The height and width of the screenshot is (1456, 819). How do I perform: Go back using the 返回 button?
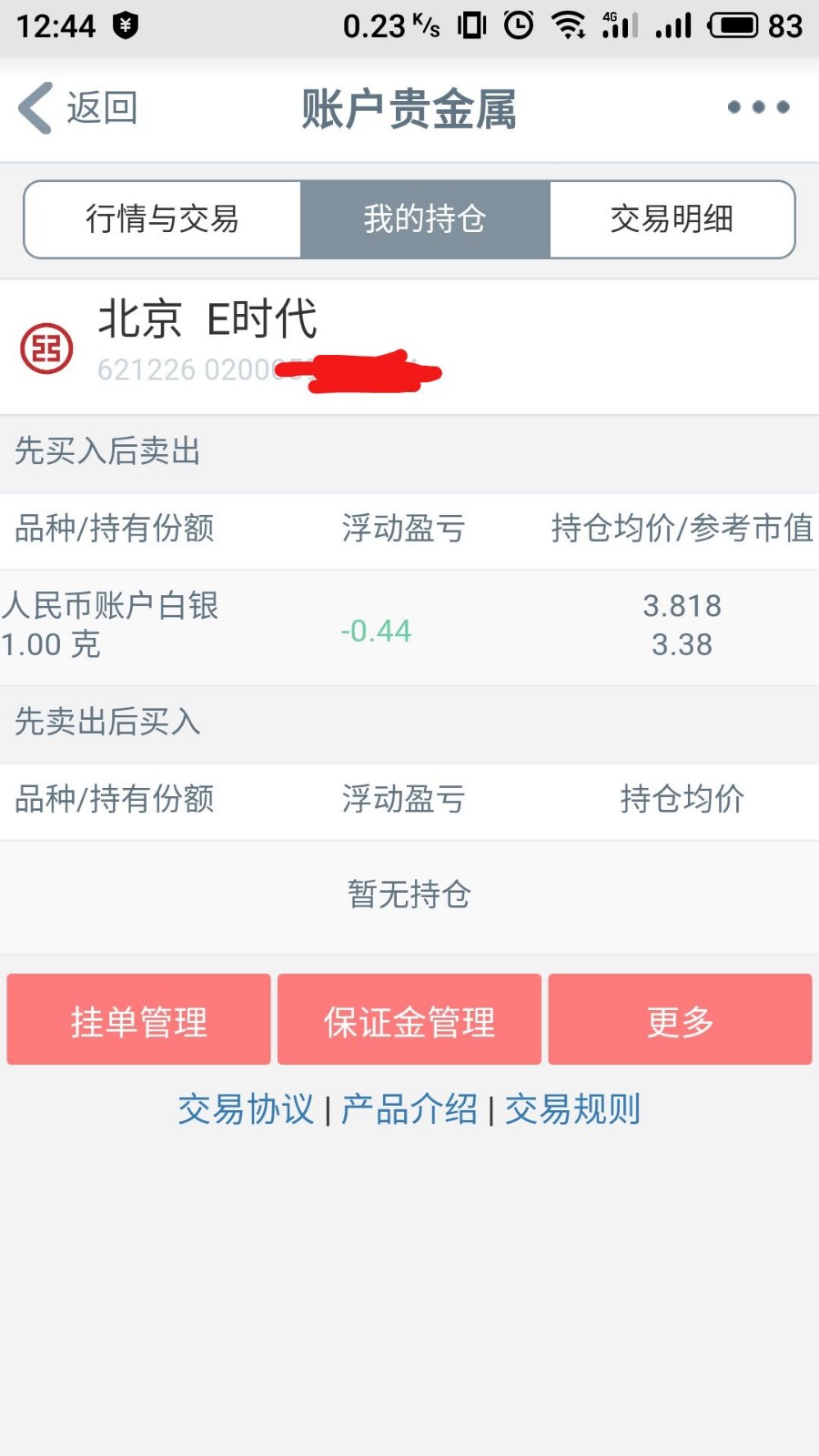coord(78,108)
